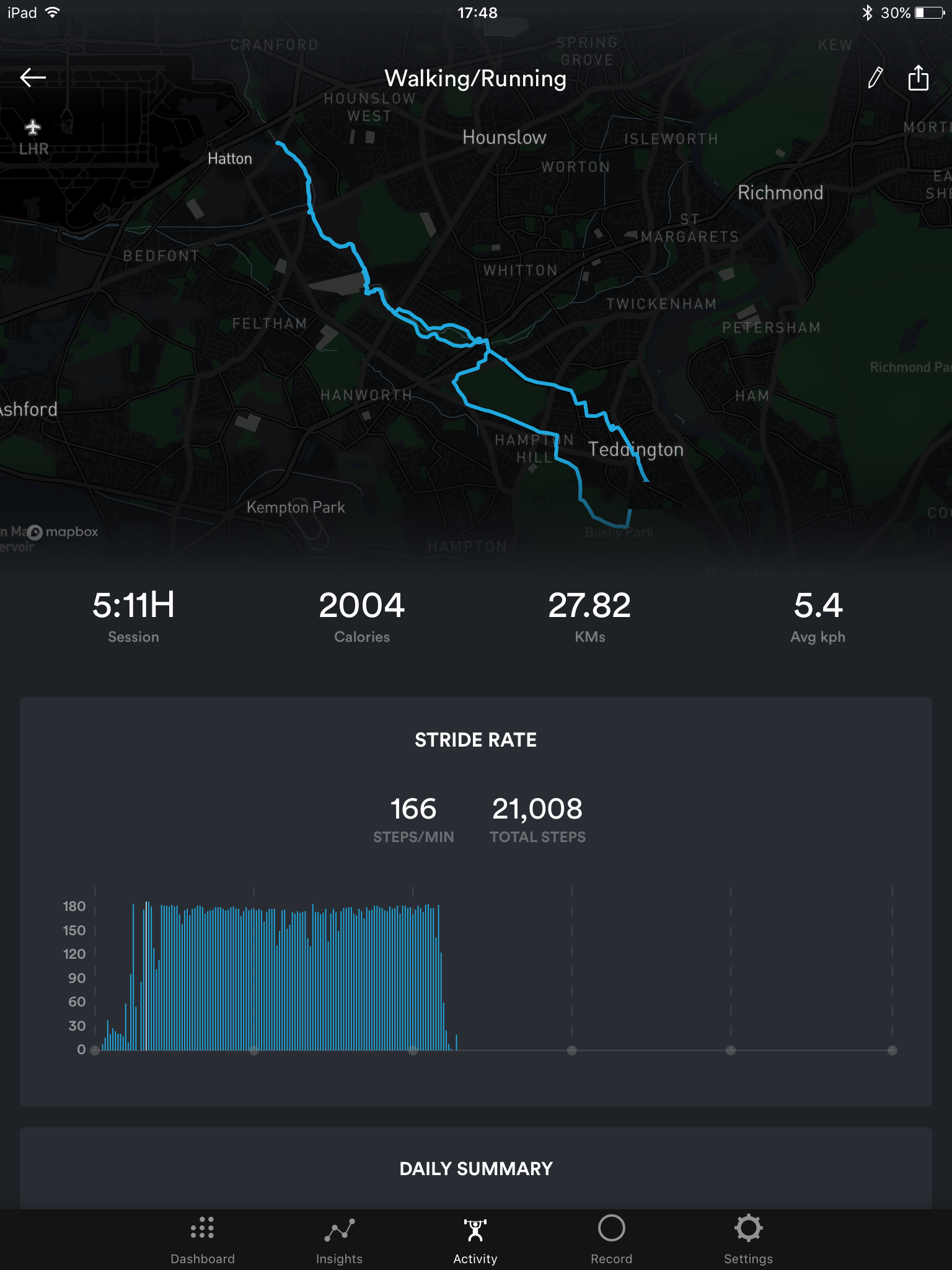Edit this activity with the pencil icon
The width and height of the screenshot is (952, 1270).
tap(875, 78)
